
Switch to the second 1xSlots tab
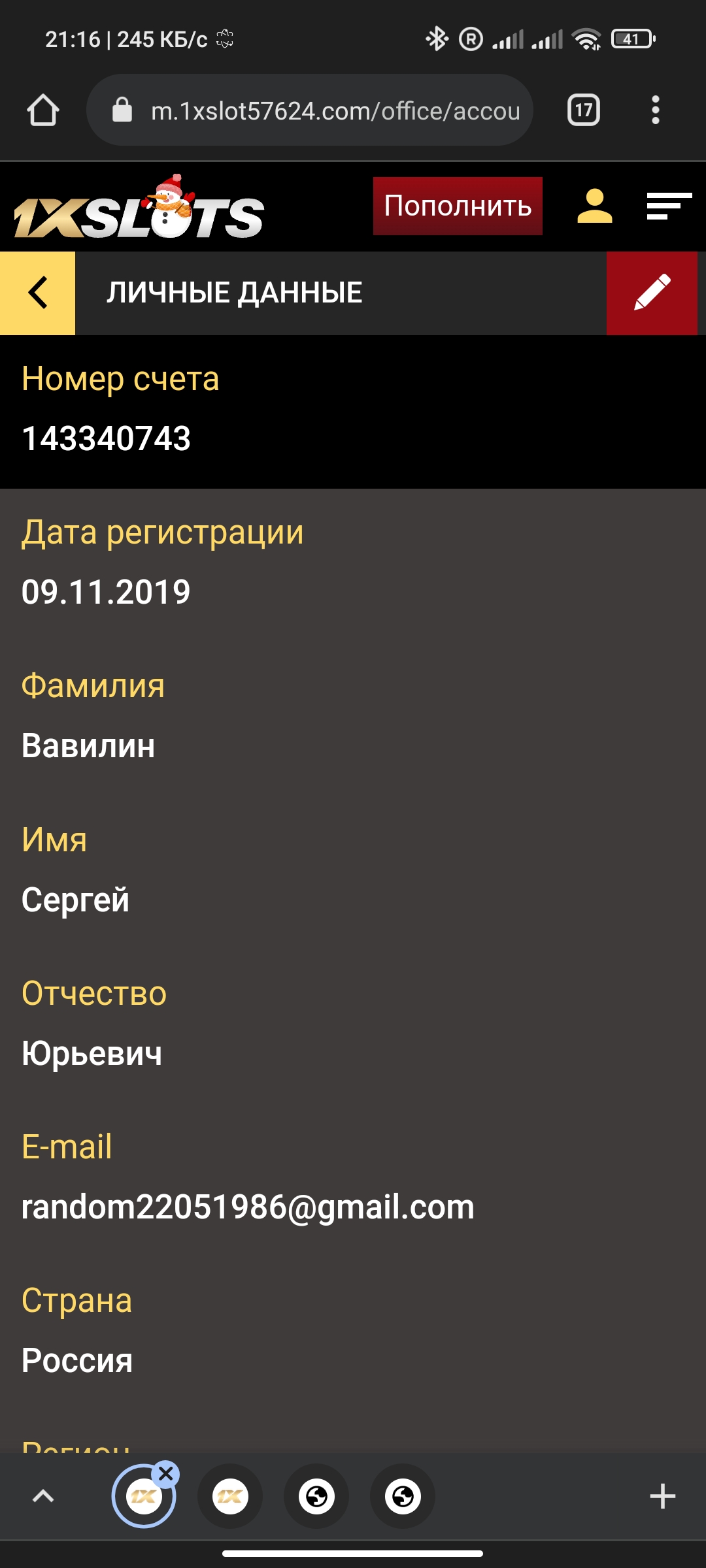tap(230, 1496)
